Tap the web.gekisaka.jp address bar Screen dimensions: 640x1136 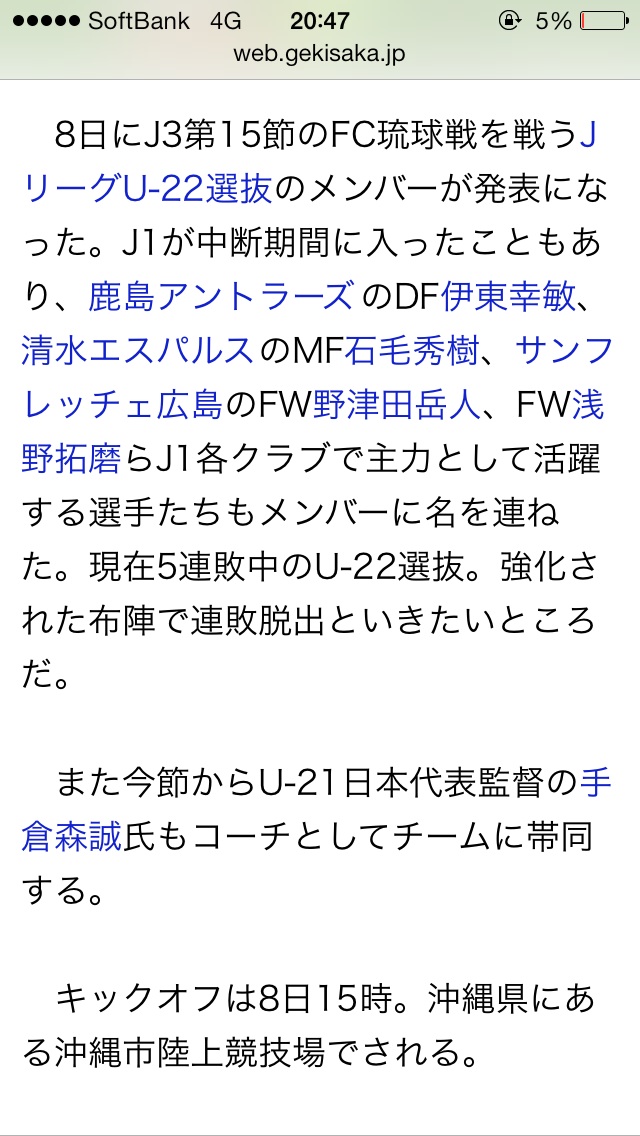click(x=320, y=54)
